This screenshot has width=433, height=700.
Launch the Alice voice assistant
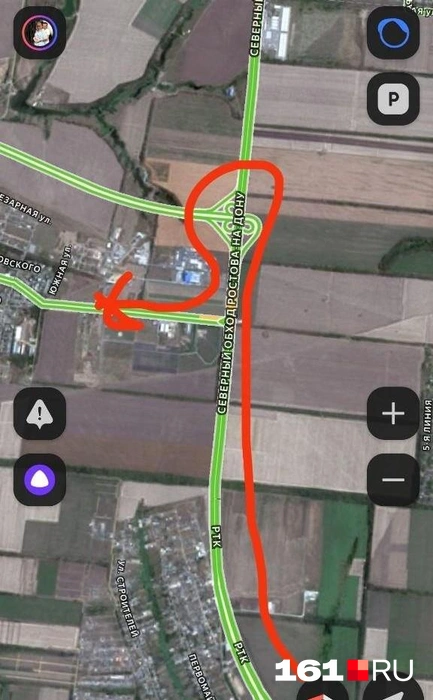(40, 480)
